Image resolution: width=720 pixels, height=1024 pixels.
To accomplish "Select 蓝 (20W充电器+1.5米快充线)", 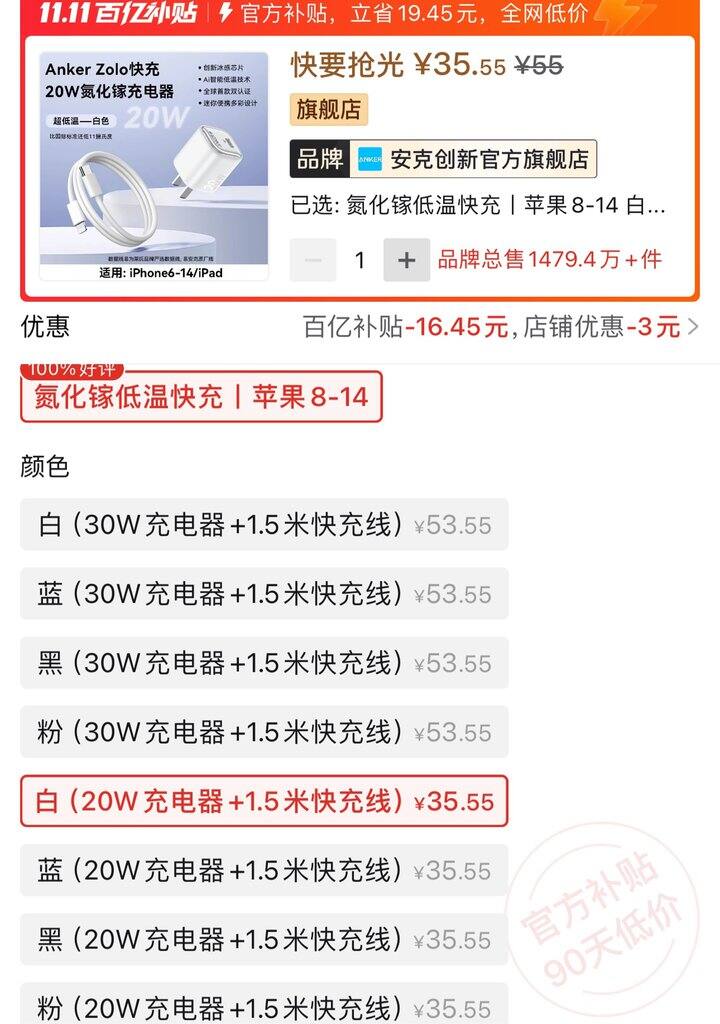I will point(264,870).
